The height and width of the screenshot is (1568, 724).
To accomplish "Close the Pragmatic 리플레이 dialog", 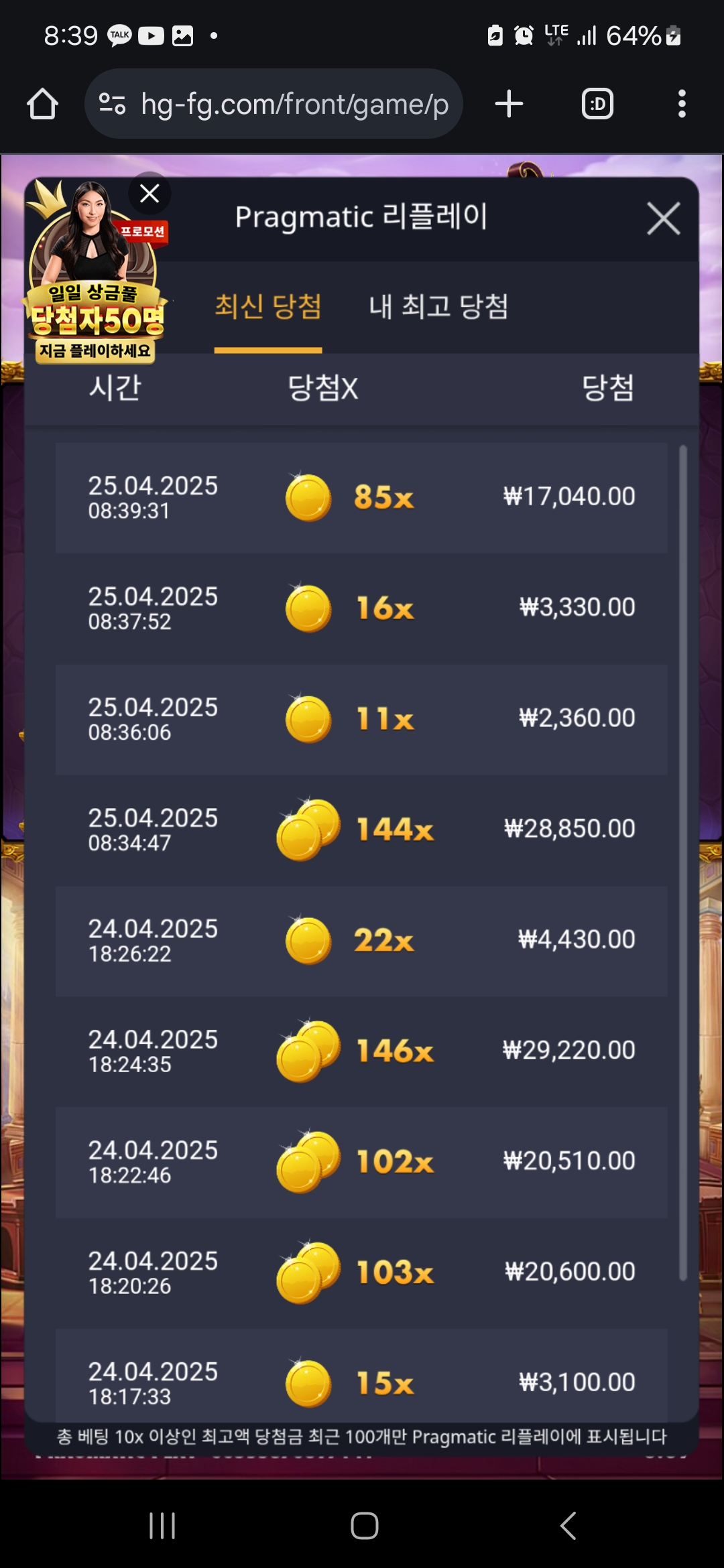I will 663,218.
